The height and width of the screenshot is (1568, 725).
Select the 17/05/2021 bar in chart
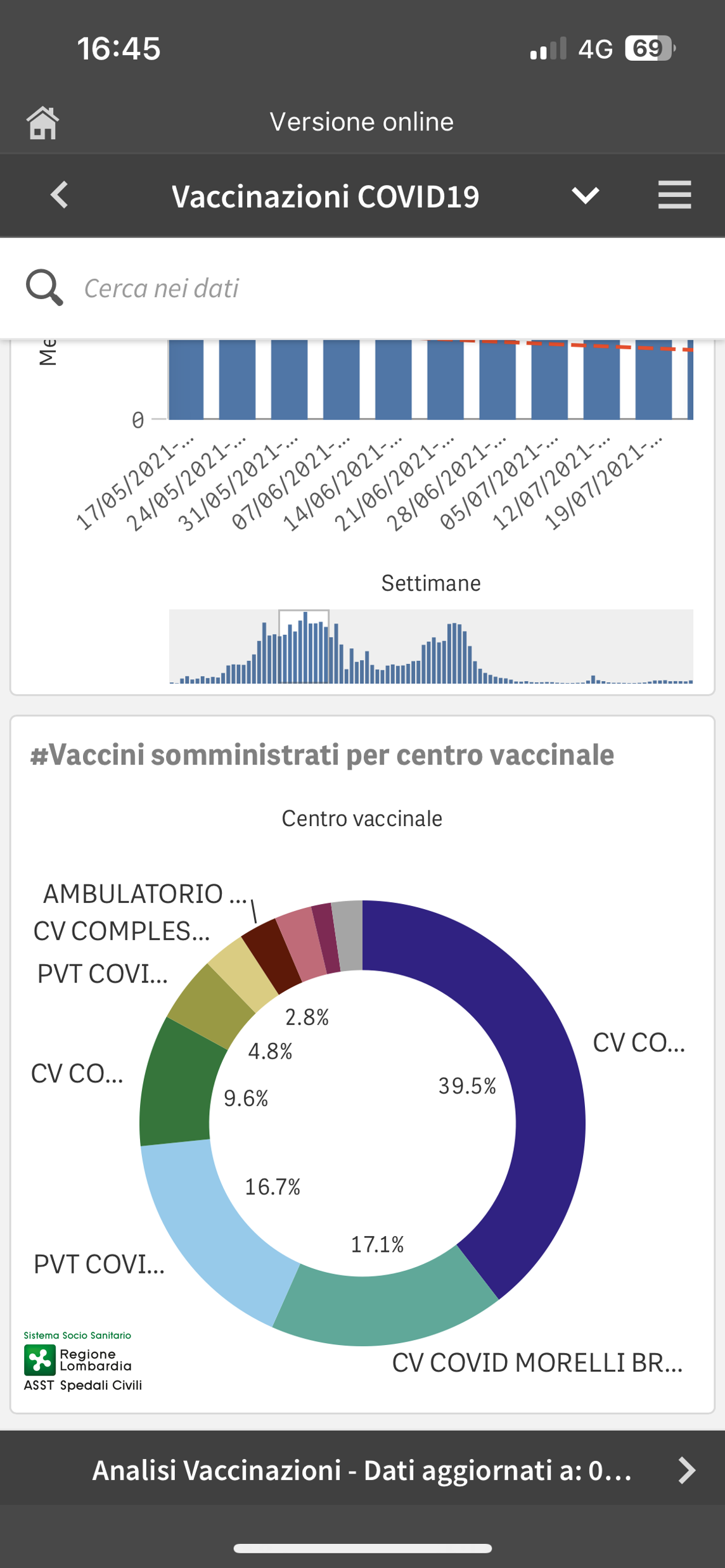coord(186,379)
